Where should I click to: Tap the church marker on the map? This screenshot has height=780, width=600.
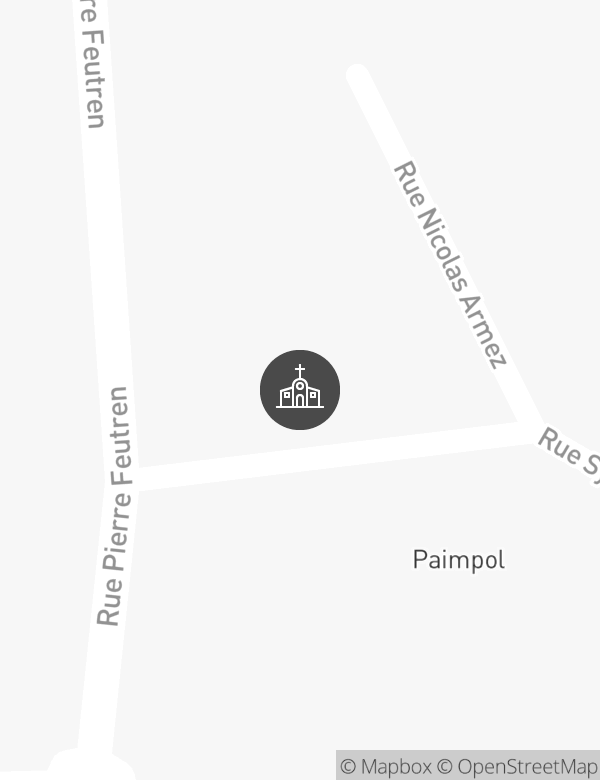point(300,390)
